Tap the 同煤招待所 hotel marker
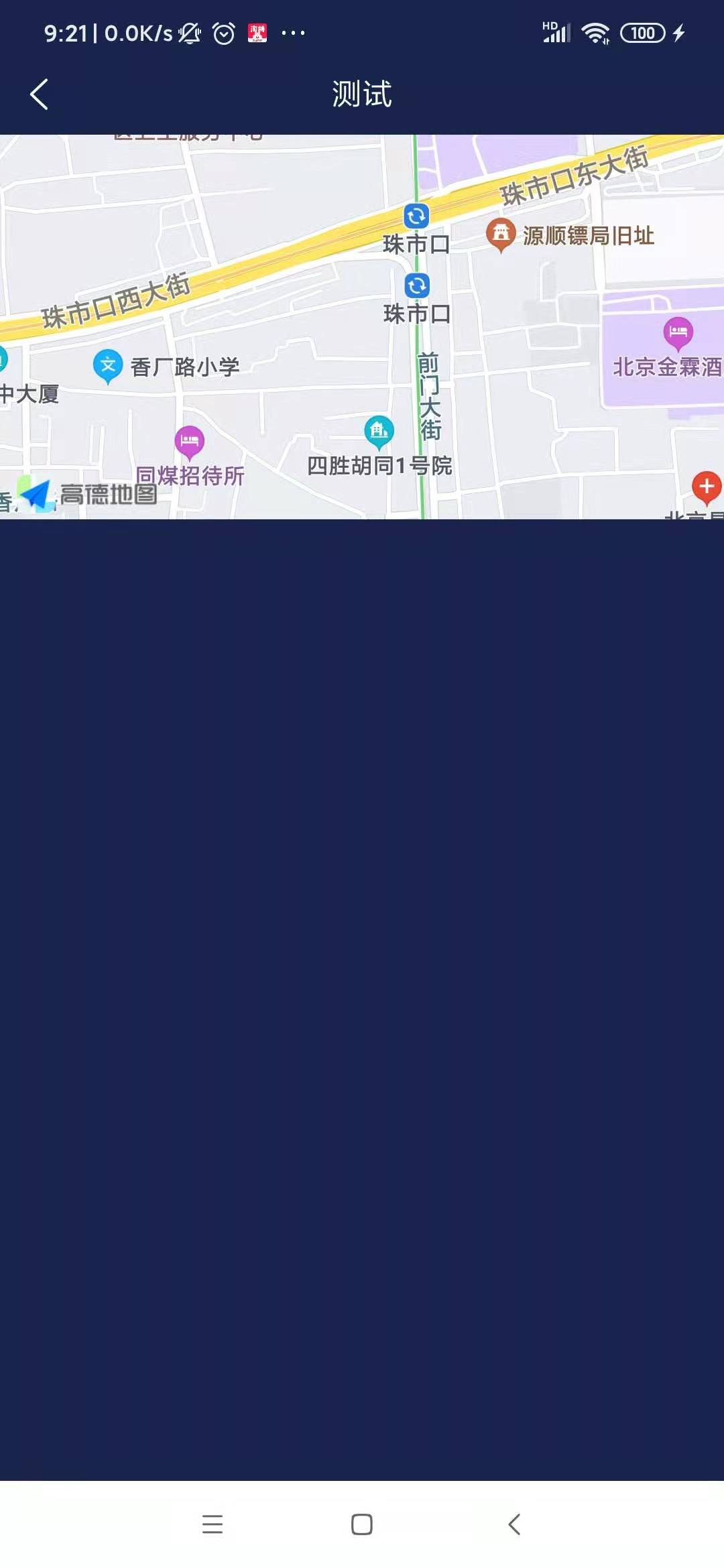Viewport: 724px width, 1568px height. [190, 442]
